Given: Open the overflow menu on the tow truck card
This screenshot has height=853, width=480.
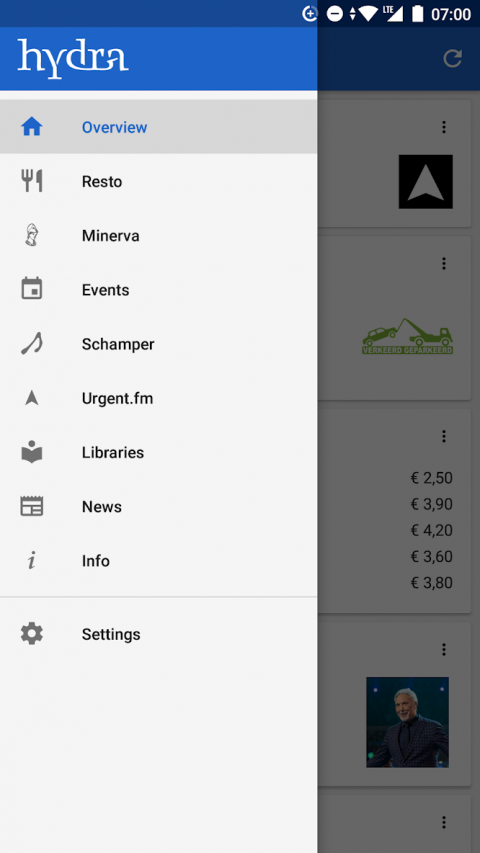Looking at the screenshot, I should [x=444, y=263].
